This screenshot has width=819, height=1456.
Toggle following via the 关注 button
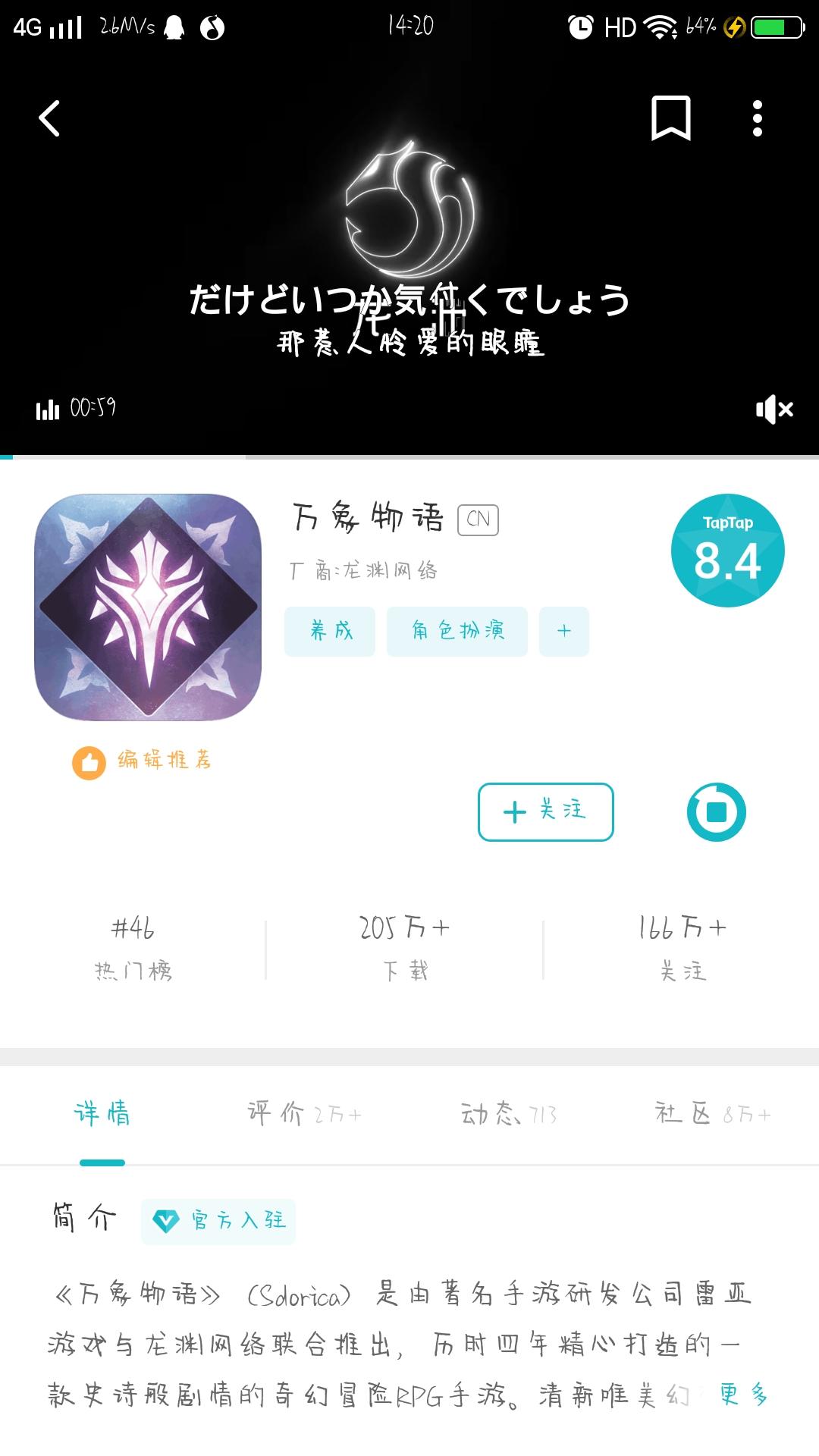(x=545, y=811)
